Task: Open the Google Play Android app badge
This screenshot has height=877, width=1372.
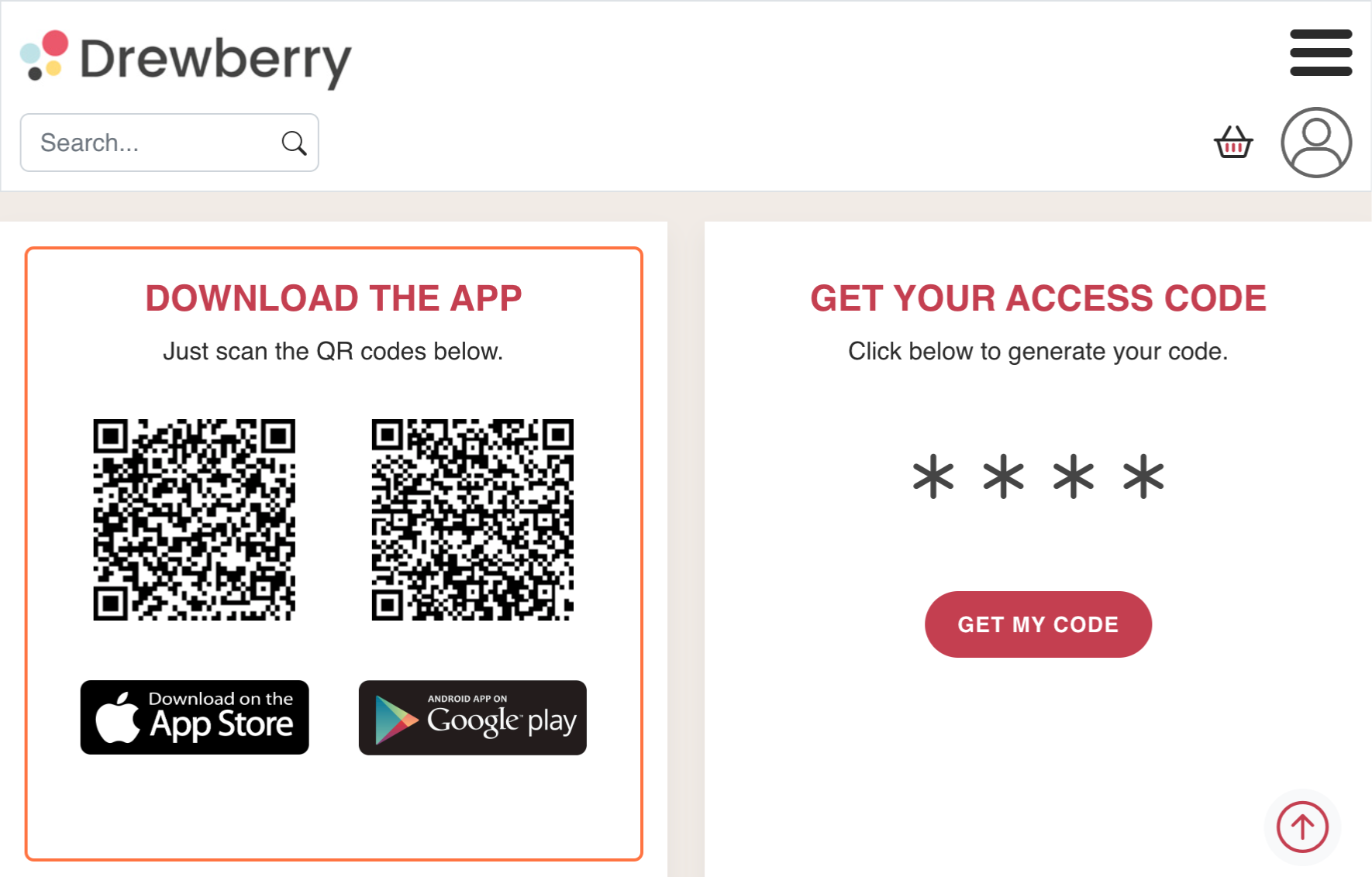Action: coord(472,717)
